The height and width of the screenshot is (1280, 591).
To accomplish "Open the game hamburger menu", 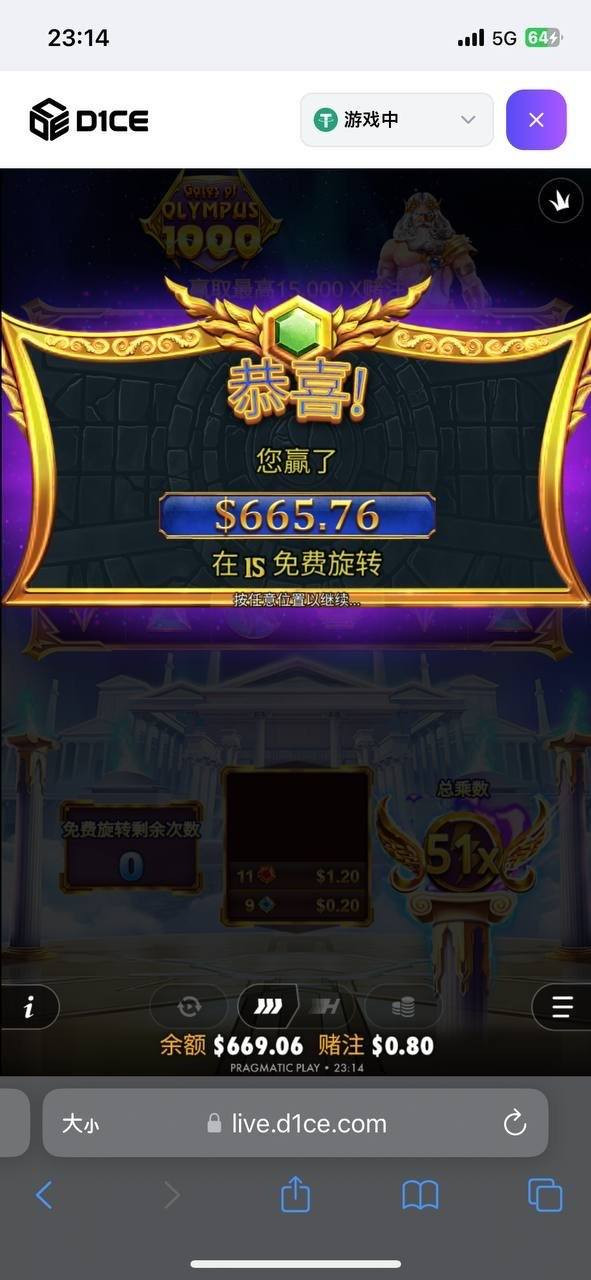I will pyautogui.click(x=562, y=1007).
